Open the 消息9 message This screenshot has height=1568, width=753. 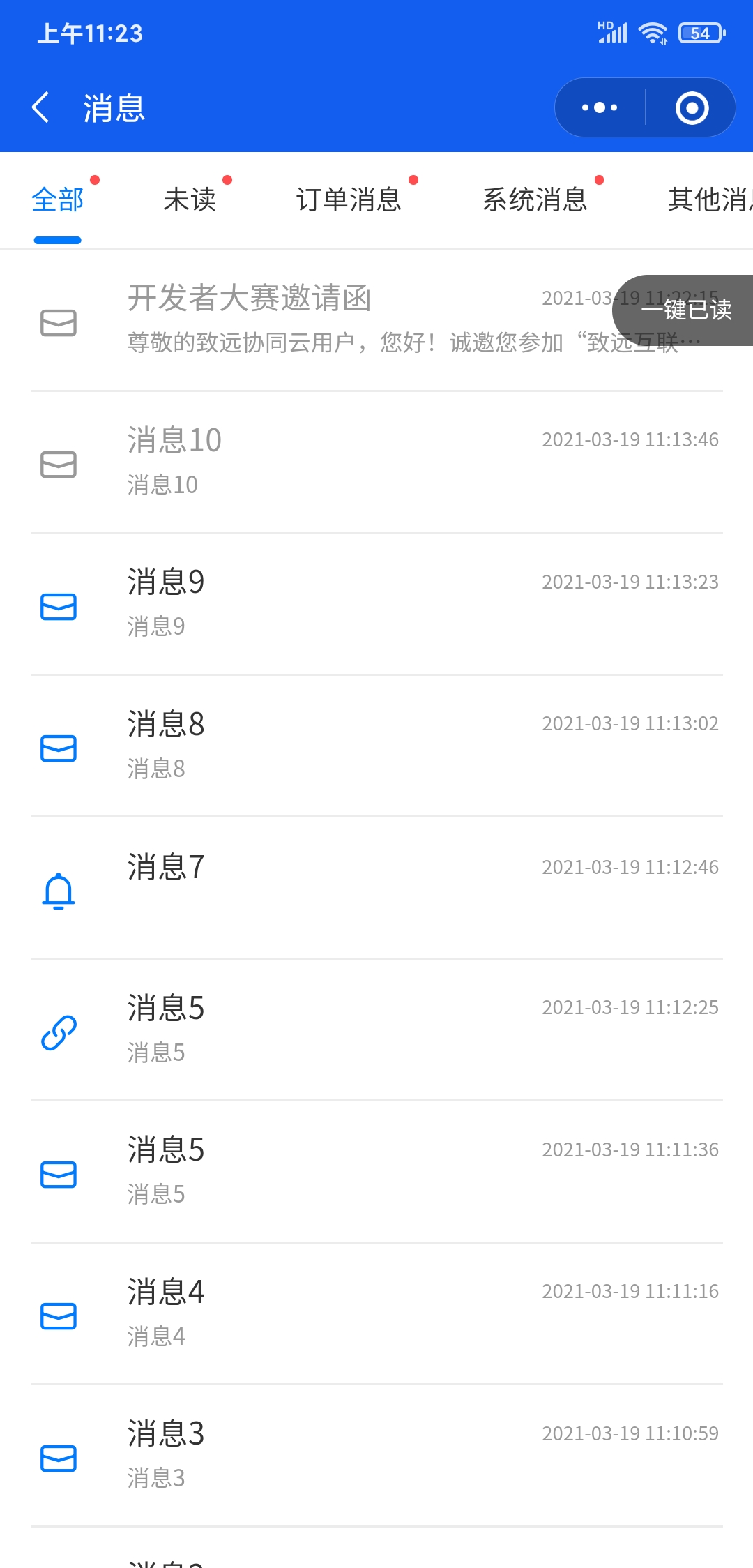click(x=376, y=604)
